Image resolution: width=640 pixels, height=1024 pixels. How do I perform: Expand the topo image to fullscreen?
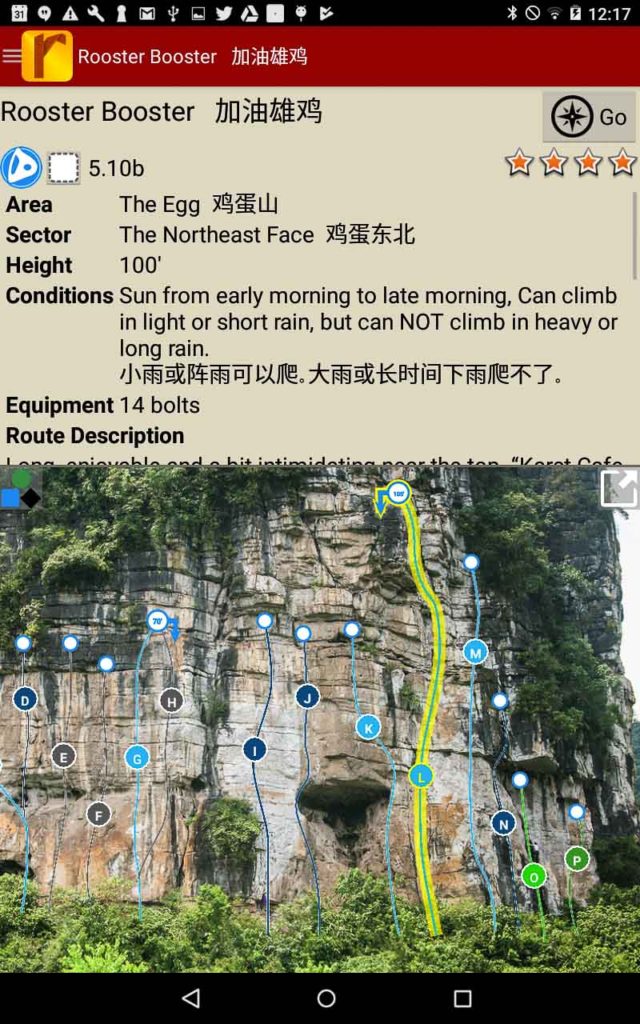[x=619, y=488]
